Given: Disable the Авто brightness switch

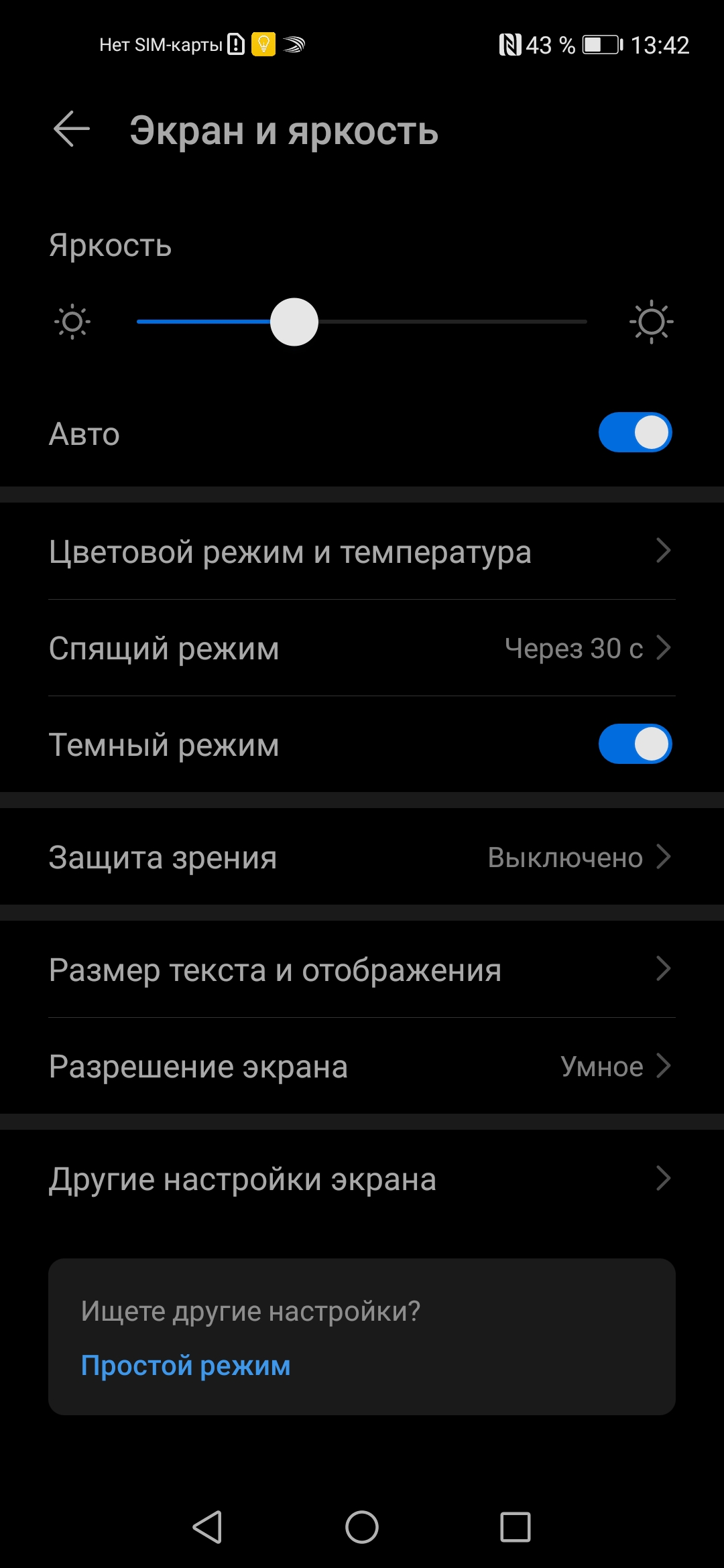Looking at the screenshot, I should [635, 433].
